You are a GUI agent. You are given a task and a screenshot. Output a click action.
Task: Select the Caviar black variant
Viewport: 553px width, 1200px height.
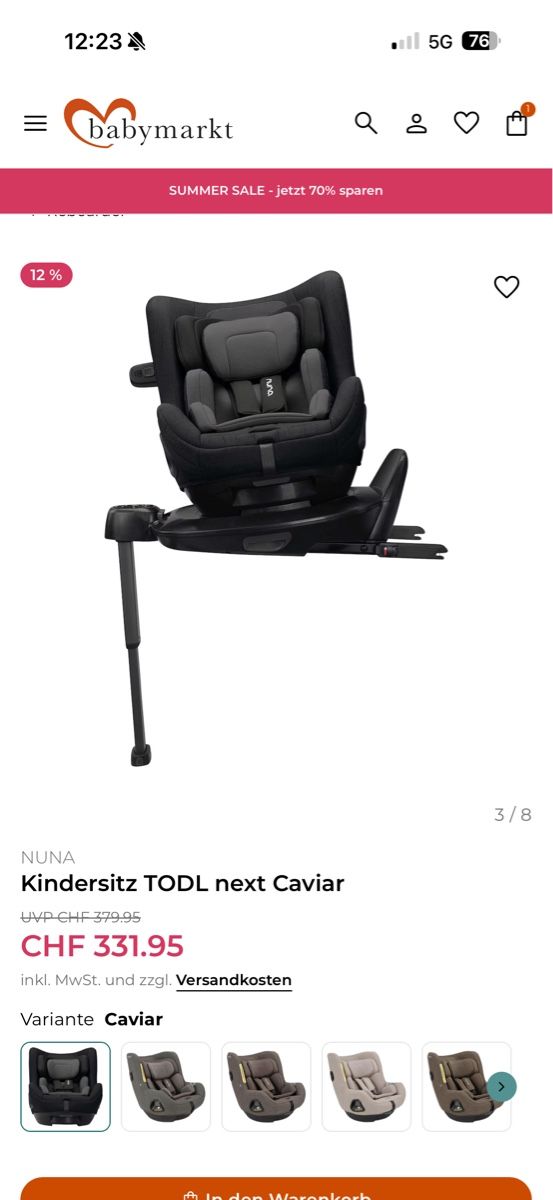tap(66, 1086)
